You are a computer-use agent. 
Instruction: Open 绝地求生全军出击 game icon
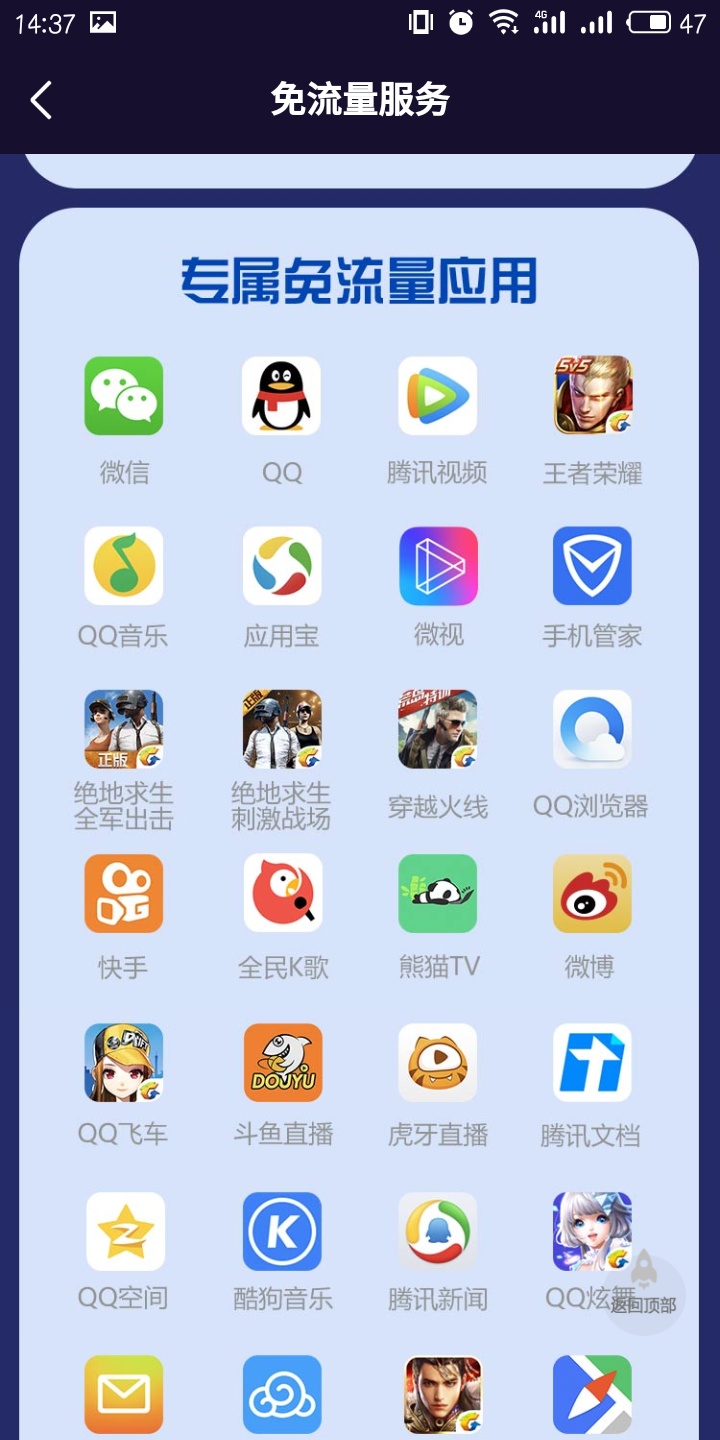123,729
